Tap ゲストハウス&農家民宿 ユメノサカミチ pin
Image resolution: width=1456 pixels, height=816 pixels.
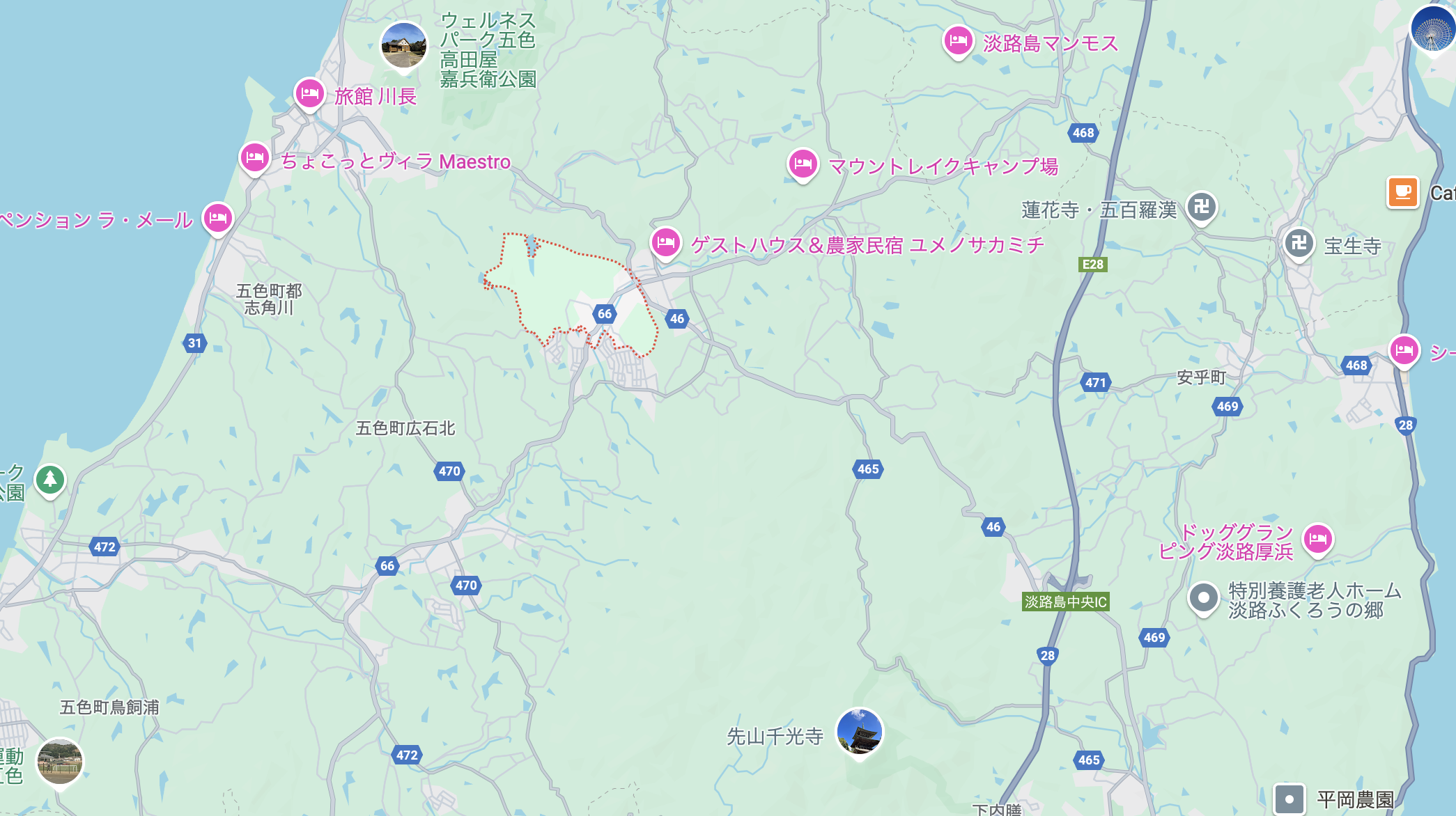(x=666, y=244)
